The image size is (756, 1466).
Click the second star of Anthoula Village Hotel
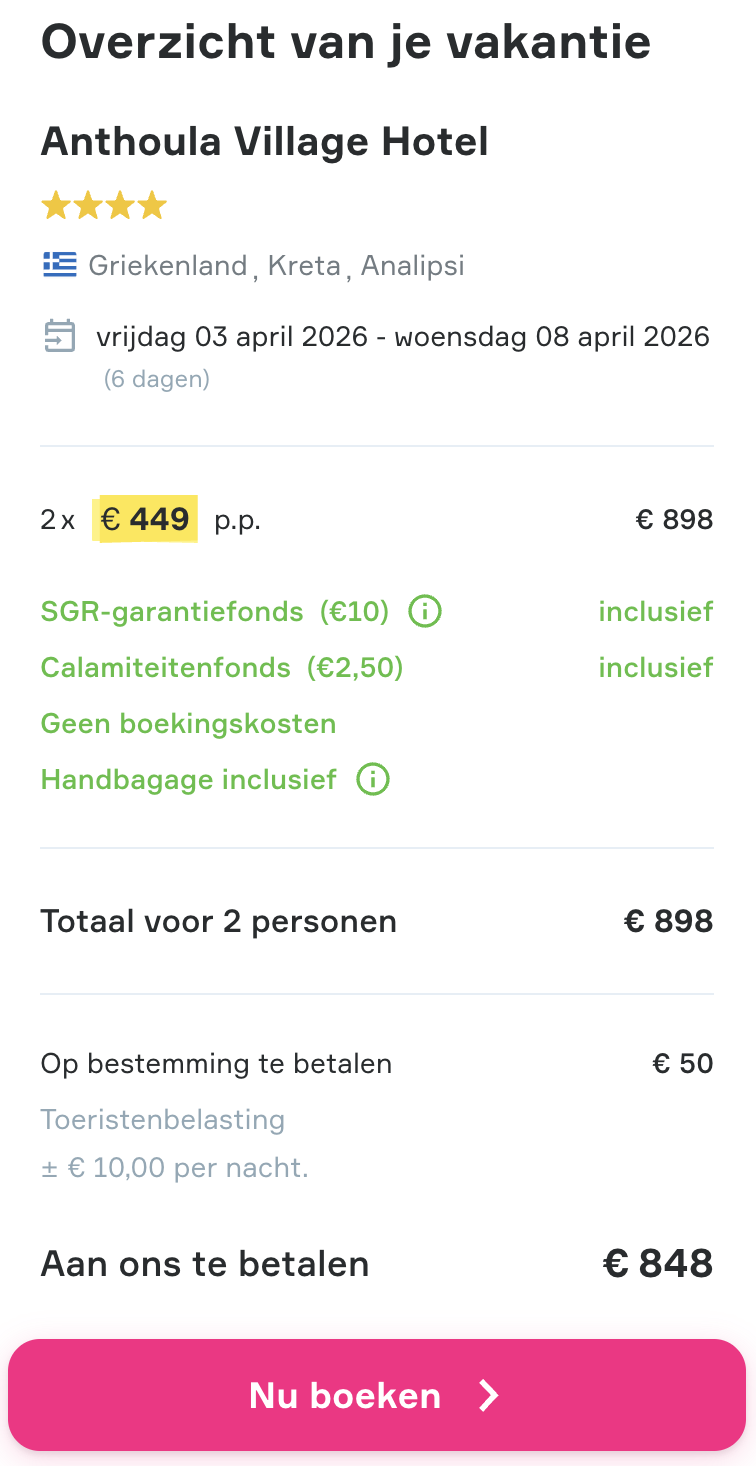[x=86, y=204]
